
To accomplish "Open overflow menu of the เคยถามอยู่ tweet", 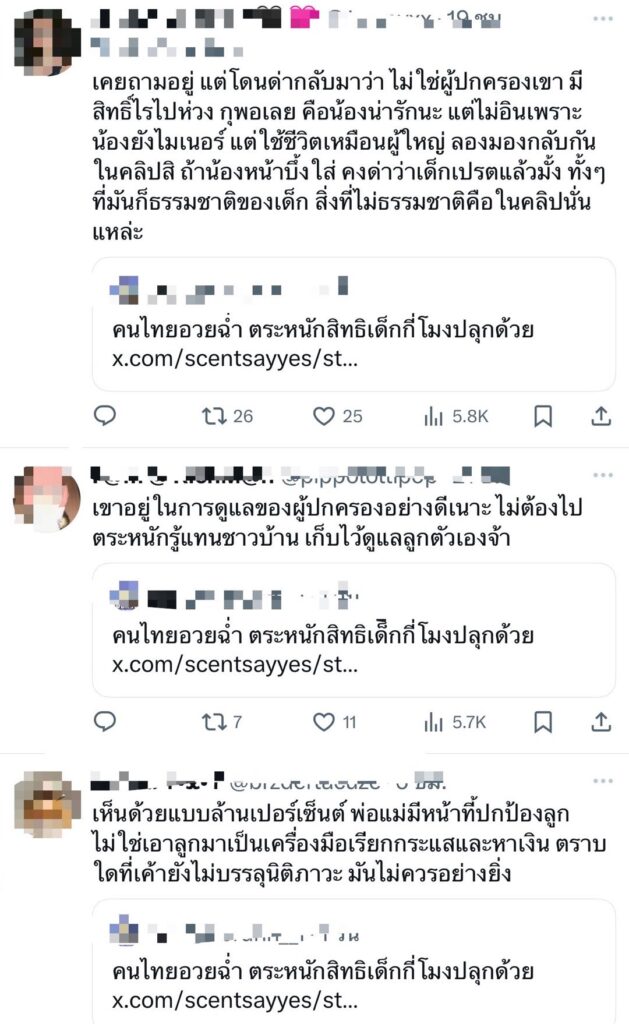I will [602, 19].
